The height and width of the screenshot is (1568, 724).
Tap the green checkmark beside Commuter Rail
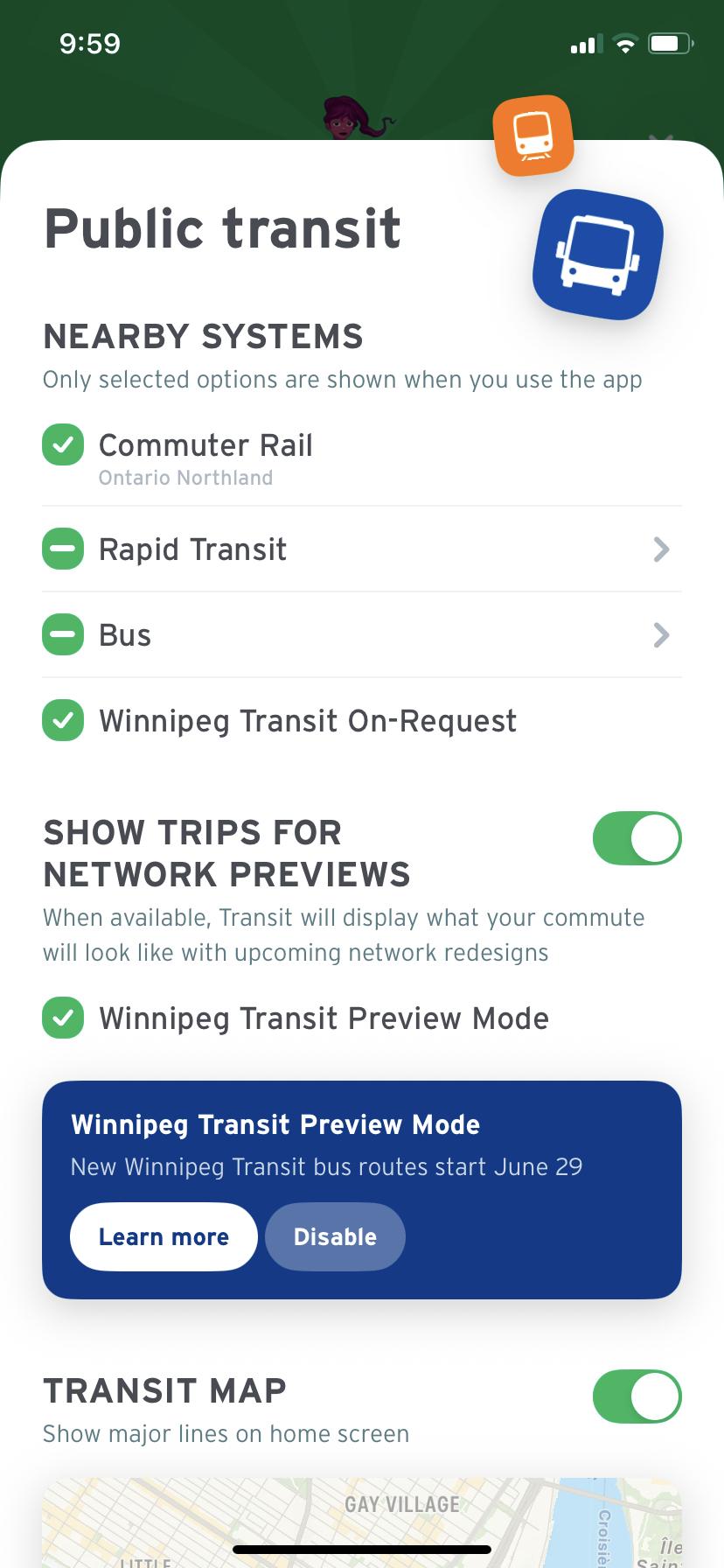click(62, 445)
